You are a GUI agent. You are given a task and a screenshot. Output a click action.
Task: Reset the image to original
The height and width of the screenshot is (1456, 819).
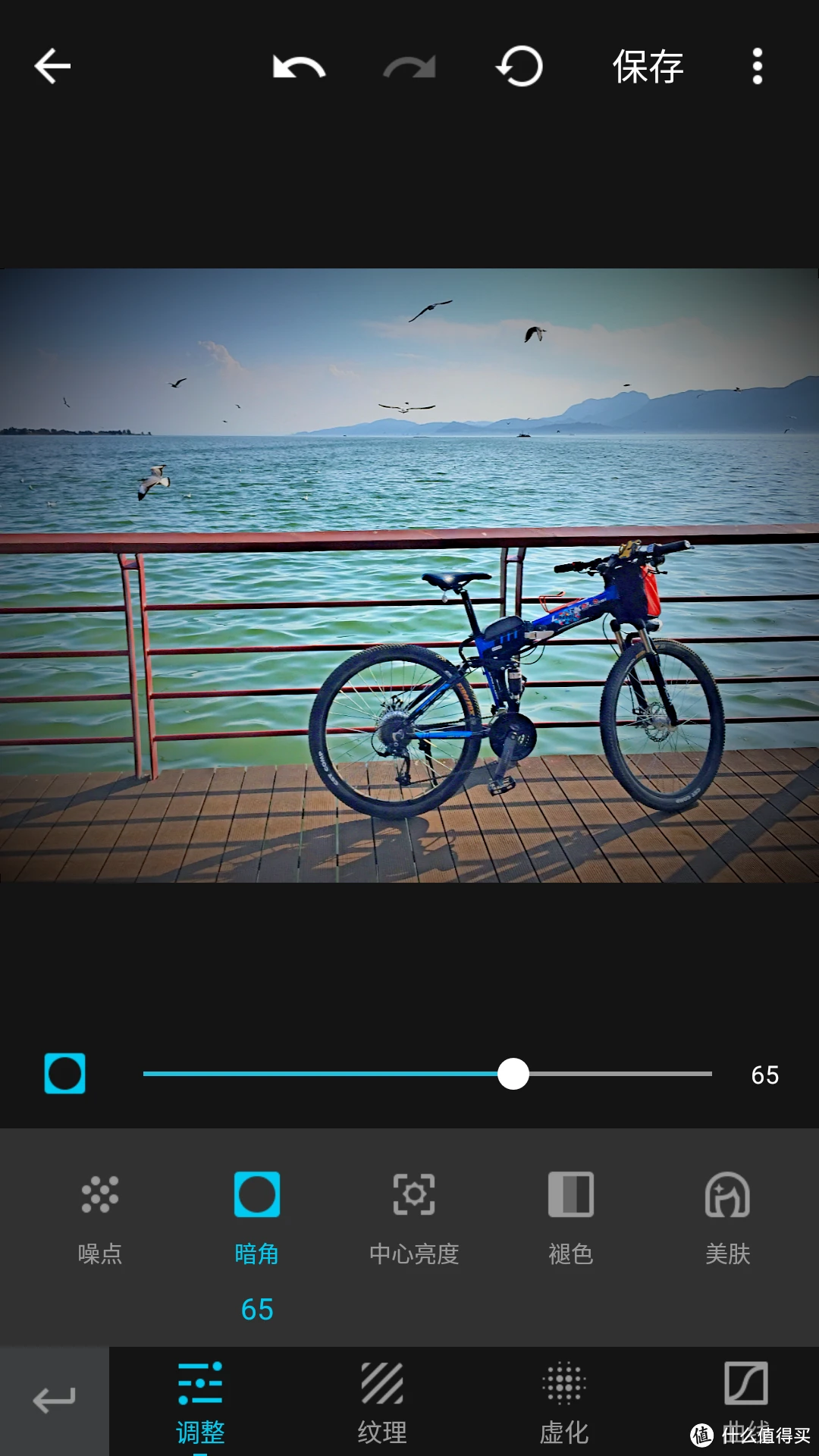coord(519,67)
